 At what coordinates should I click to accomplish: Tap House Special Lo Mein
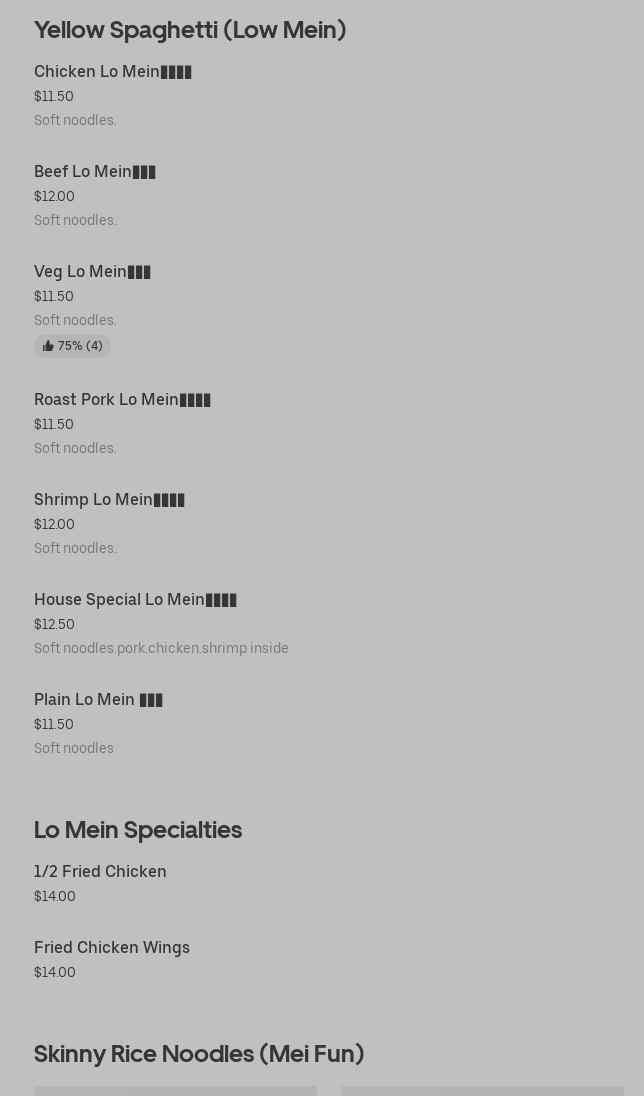[x=135, y=600]
